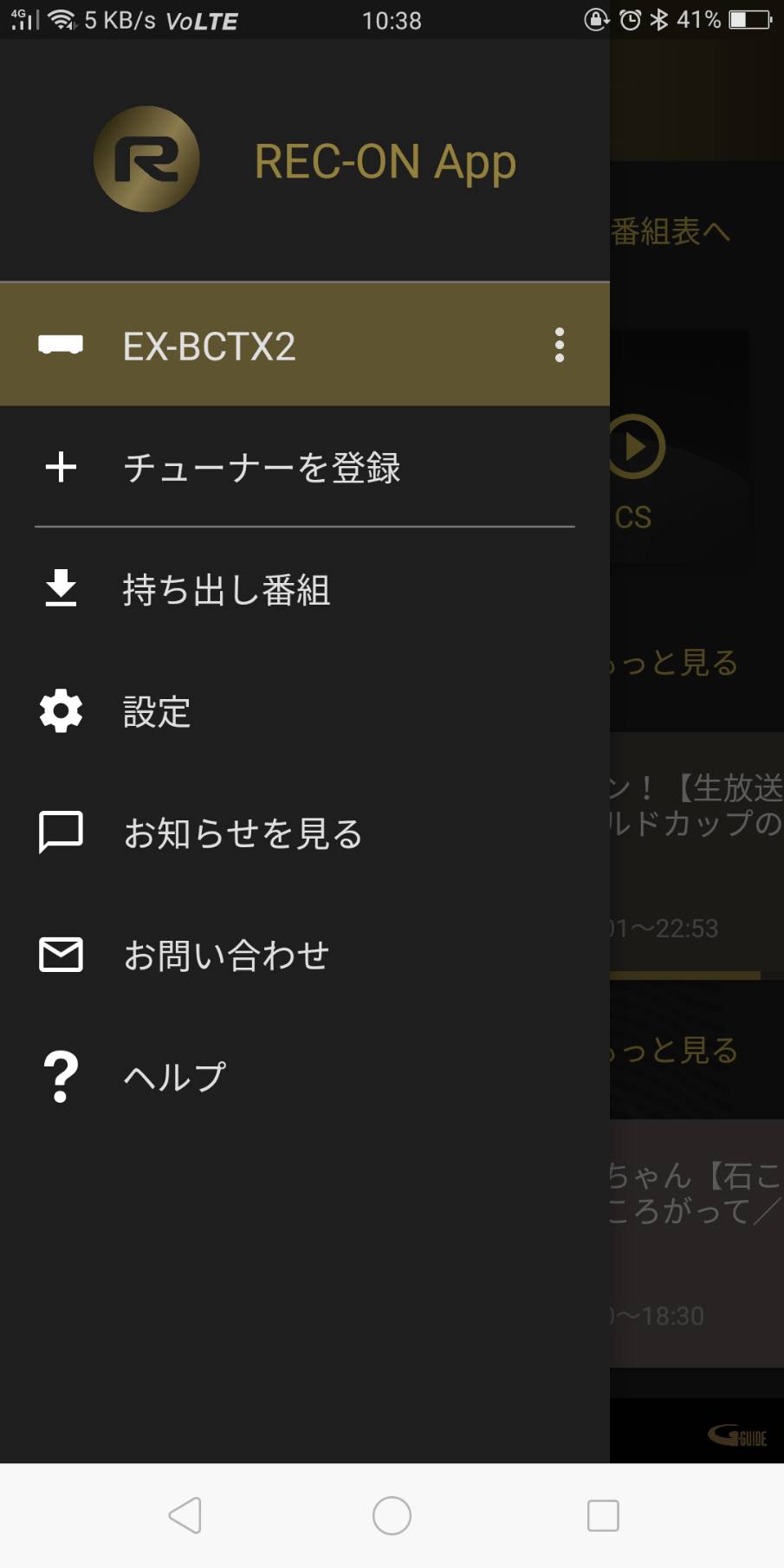Open the overflow menu next to EX-BCTX2
784x1568 pixels.
(560, 345)
